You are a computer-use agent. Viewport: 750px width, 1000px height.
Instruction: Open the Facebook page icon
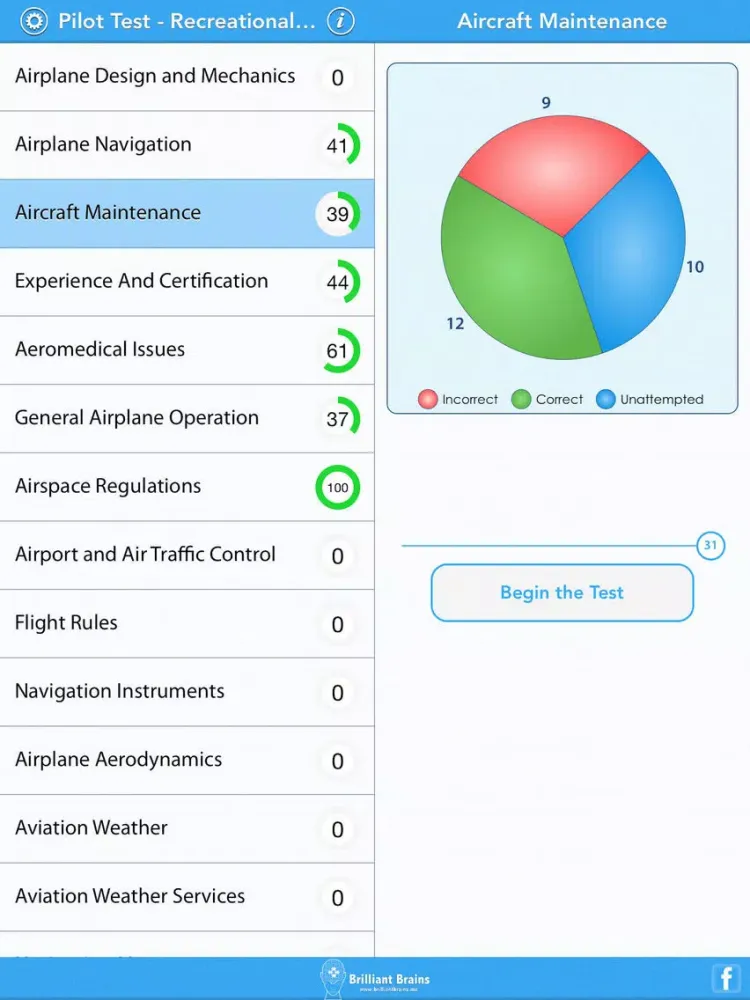[x=725, y=977]
